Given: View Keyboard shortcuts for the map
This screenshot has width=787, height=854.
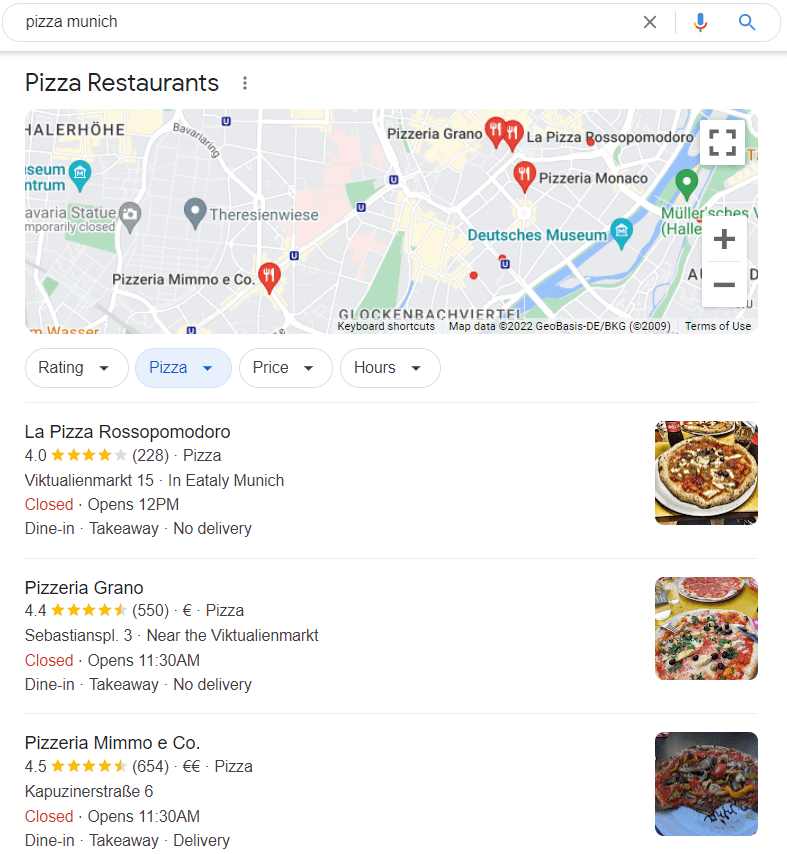Looking at the screenshot, I should tap(386, 326).
